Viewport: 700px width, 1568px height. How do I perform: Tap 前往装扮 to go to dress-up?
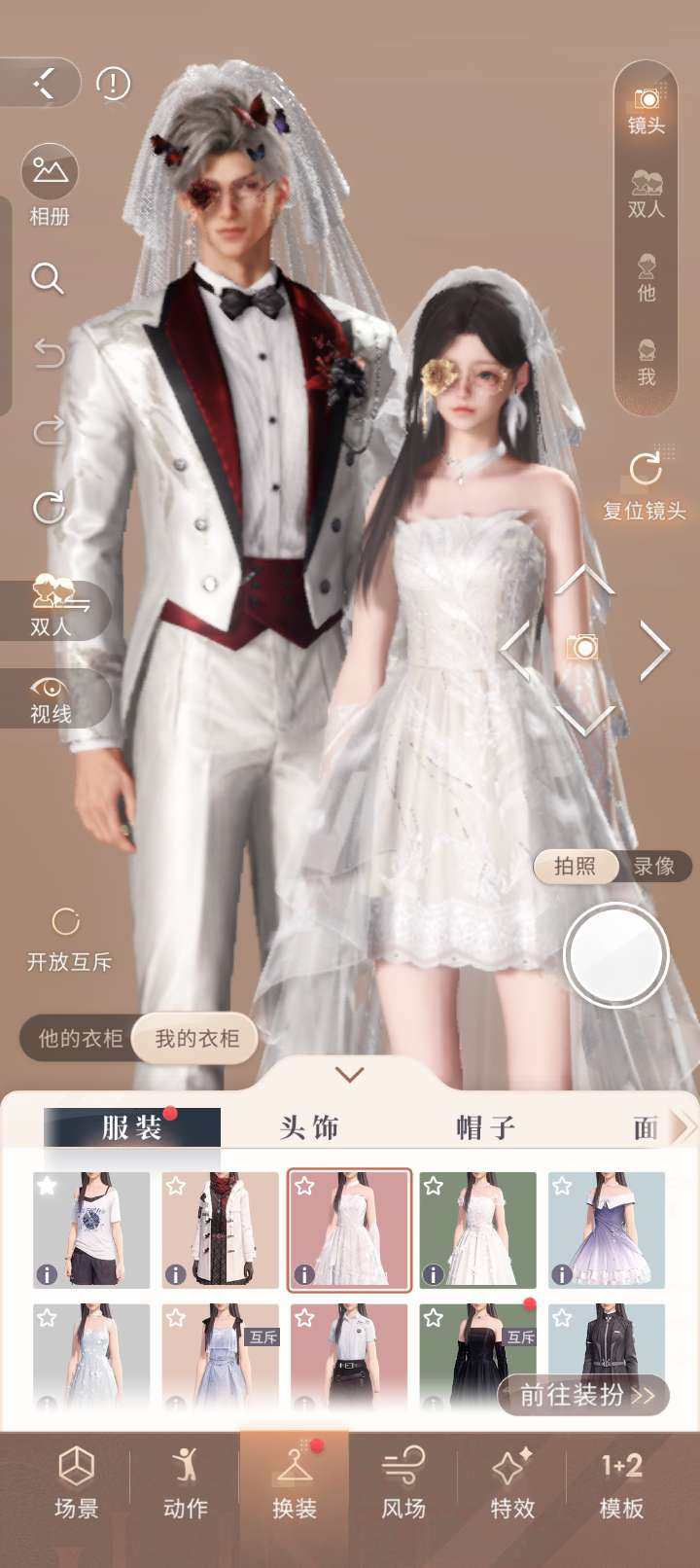pyautogui.click(x=586, y=1395)
